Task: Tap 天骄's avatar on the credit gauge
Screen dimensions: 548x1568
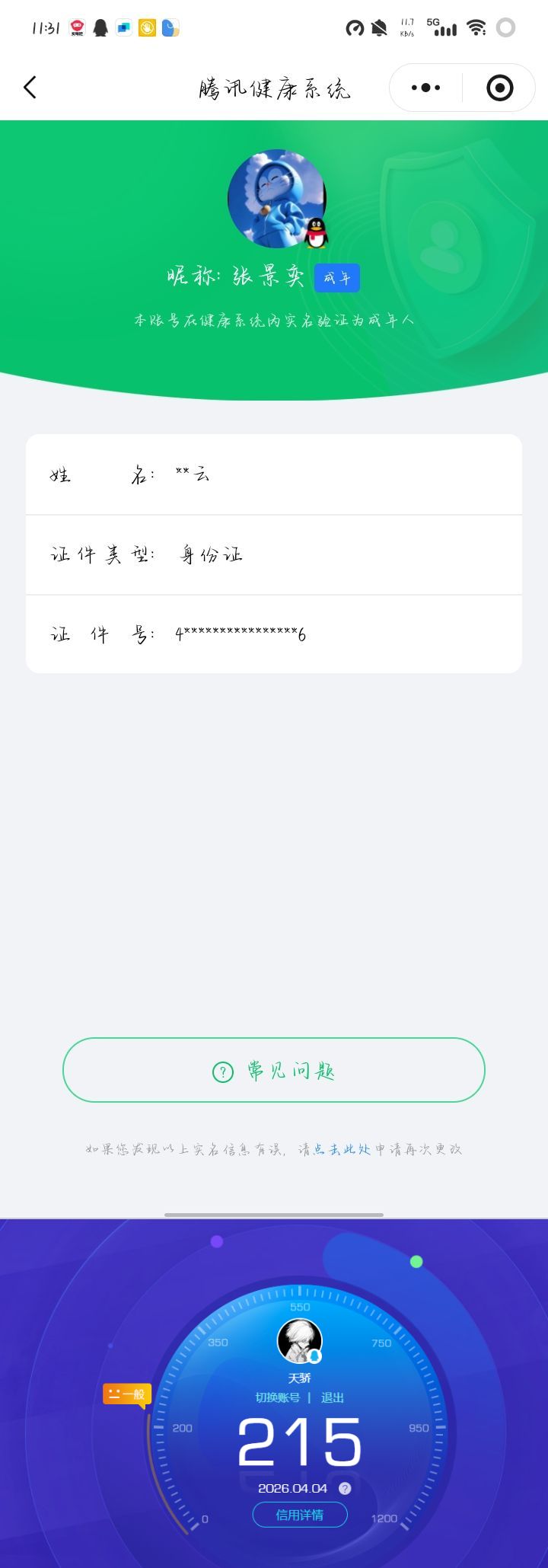Action: click(x=300, y=1340)
